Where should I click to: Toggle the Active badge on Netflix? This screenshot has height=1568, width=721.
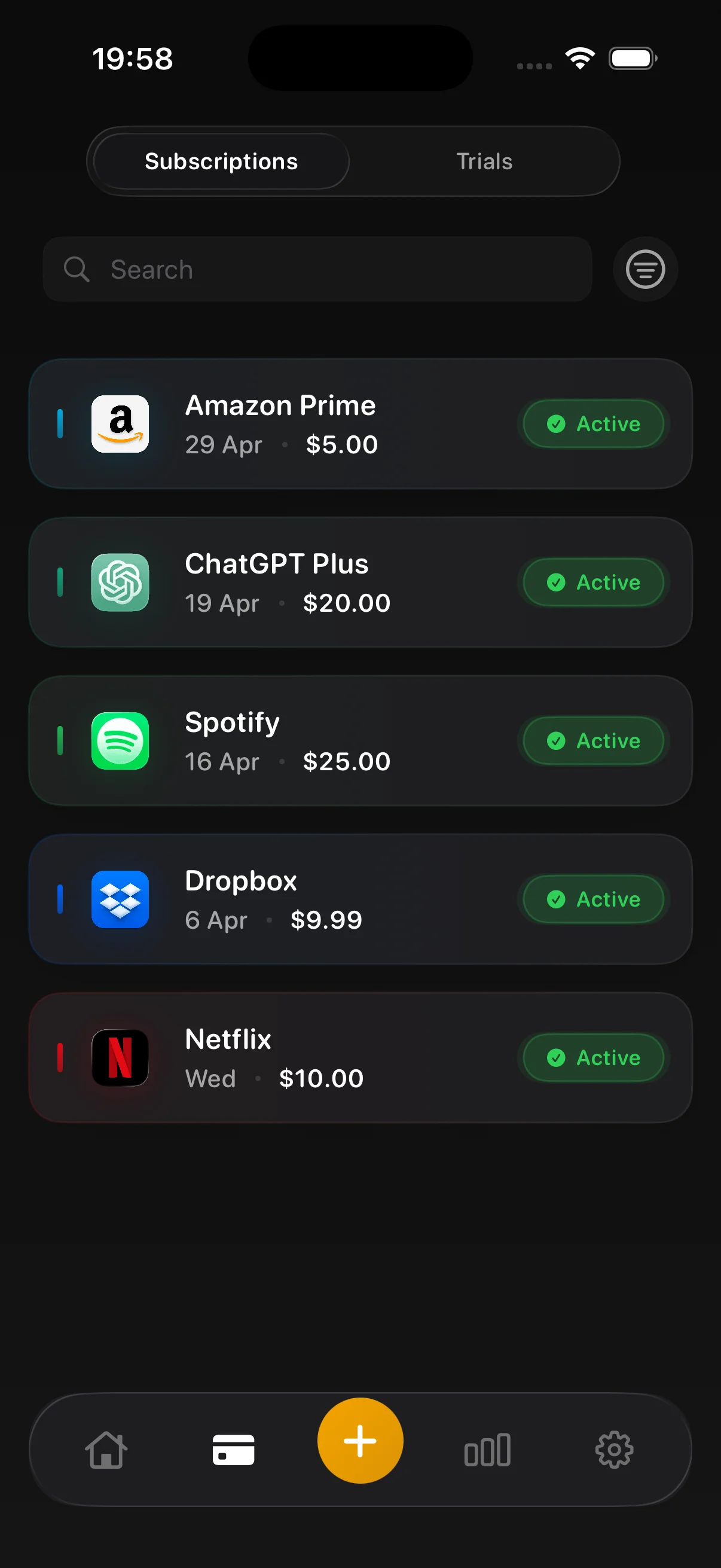point(593,1058)
